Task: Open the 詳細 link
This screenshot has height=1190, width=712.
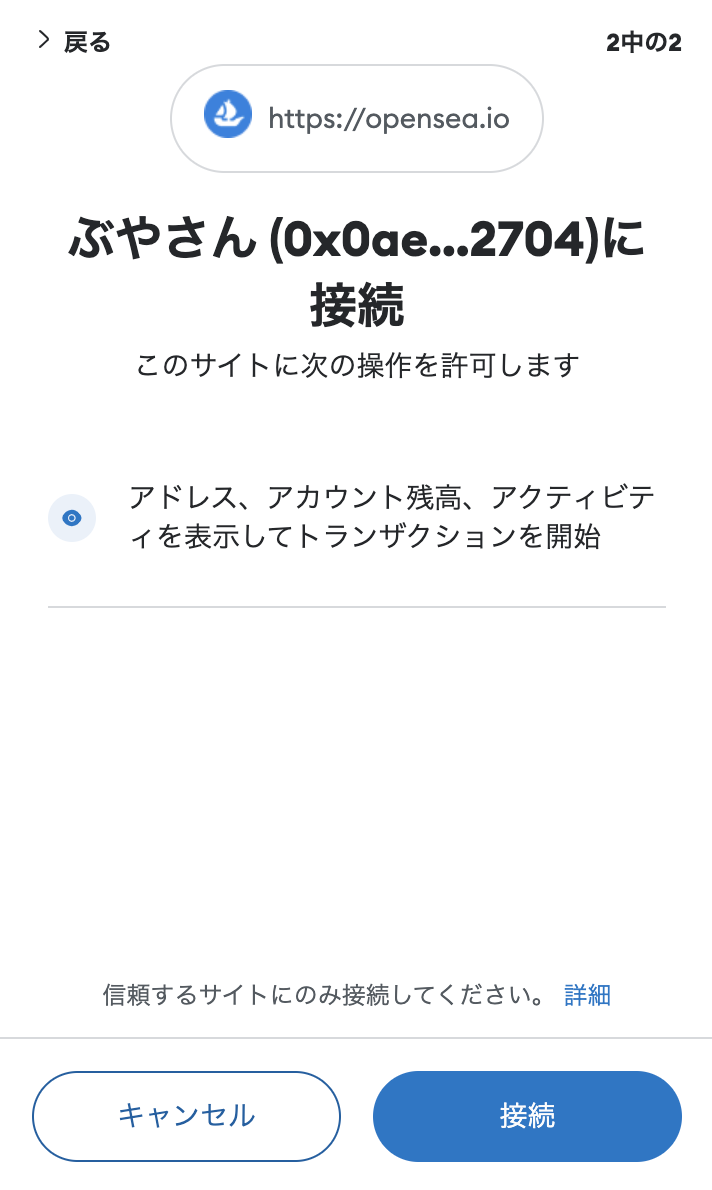Action: (588, 994)
